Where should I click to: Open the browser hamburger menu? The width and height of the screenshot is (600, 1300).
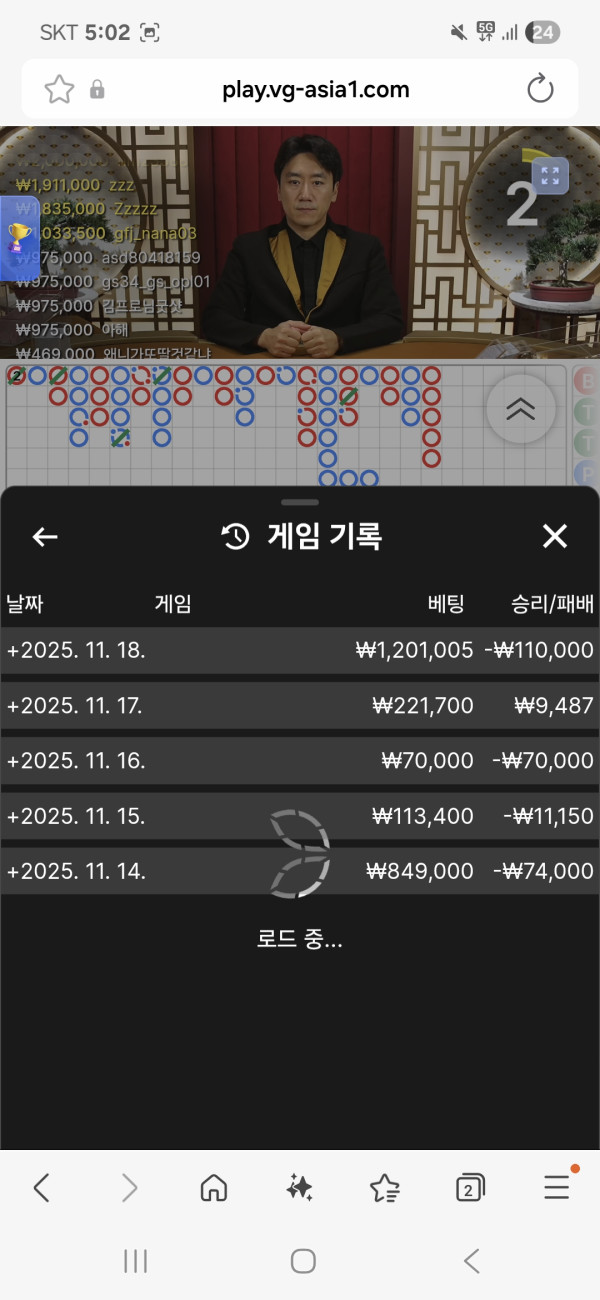point(557,1187)
